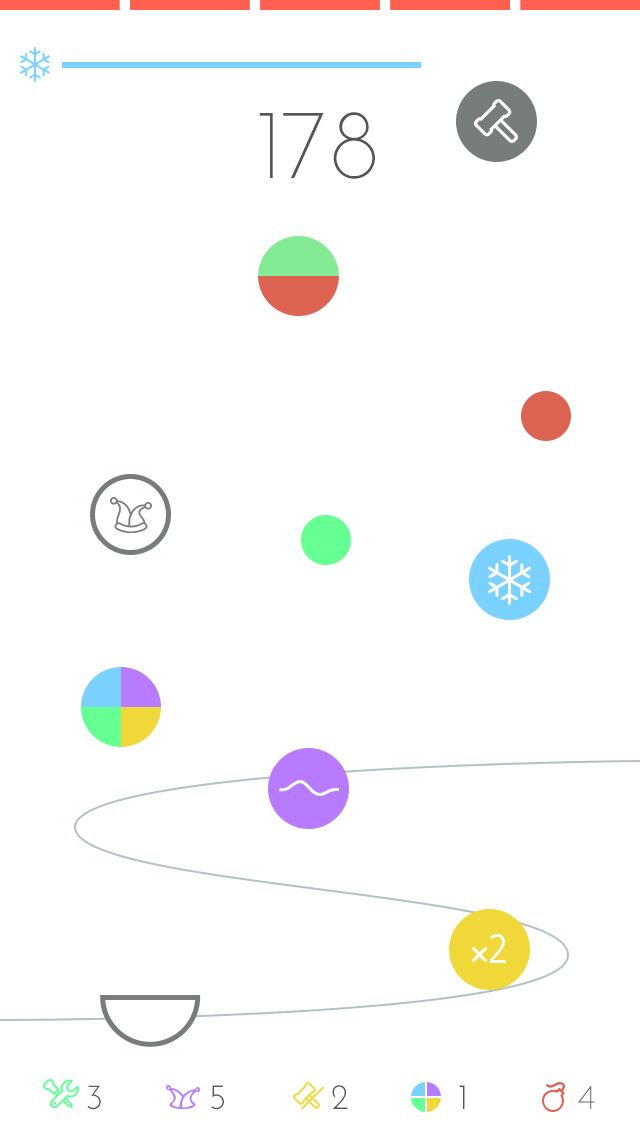Collect the jester hat outlined ball
The height and width of the screenshot is (1136, 640).
130,514
